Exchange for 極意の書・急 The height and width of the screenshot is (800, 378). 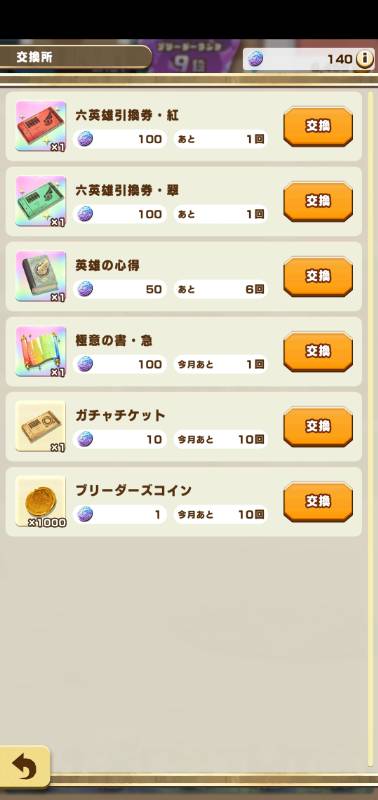pos(318,352)
